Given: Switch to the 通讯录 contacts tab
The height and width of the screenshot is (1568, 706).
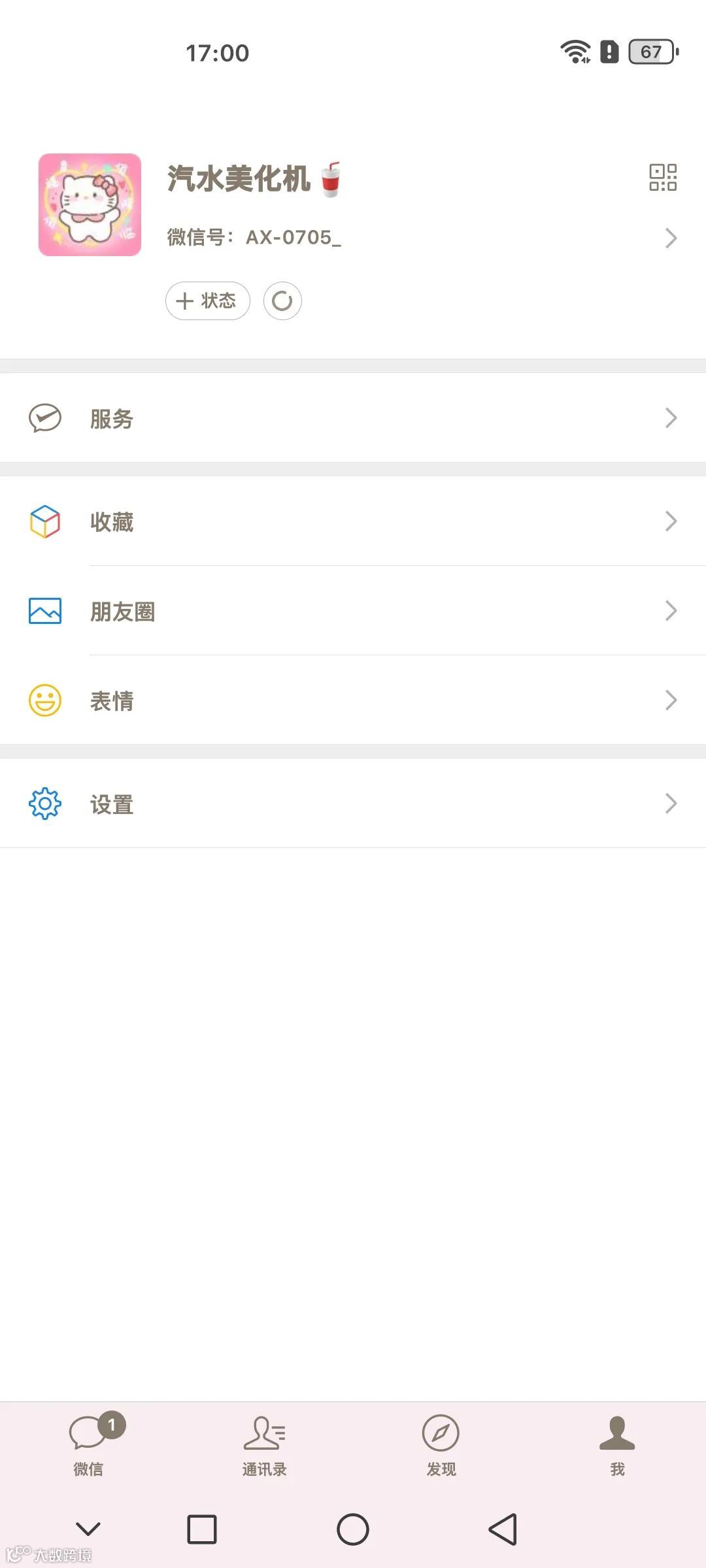Looking at the screenshot, I should [x=265, y=1445].
